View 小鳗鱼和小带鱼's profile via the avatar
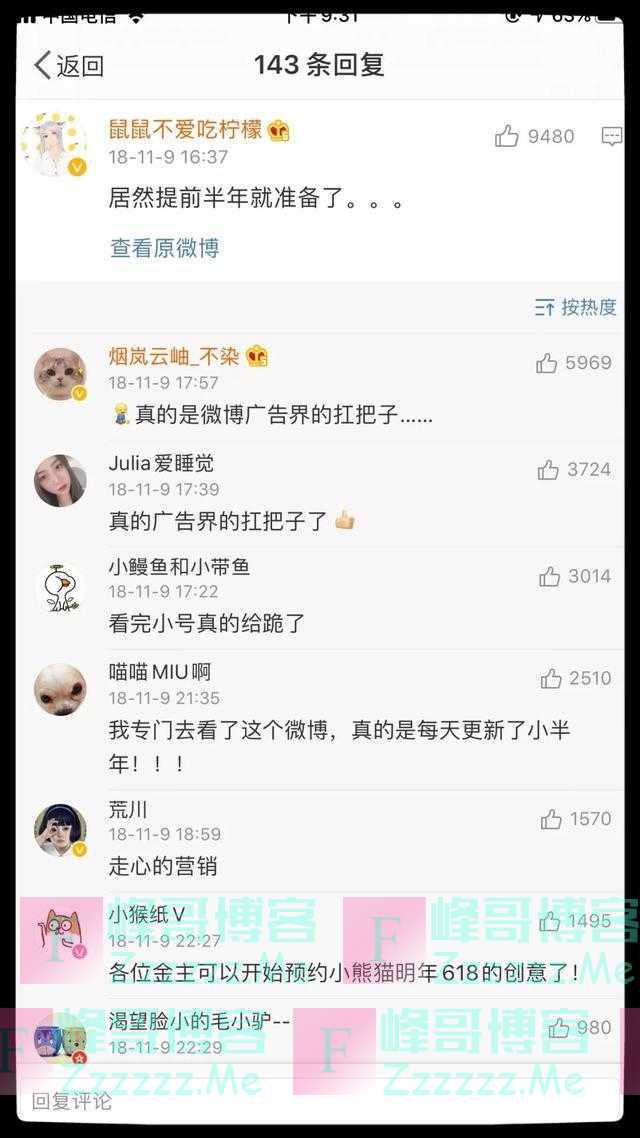The width and height of the screenshot is (640, 1138). 60,587
